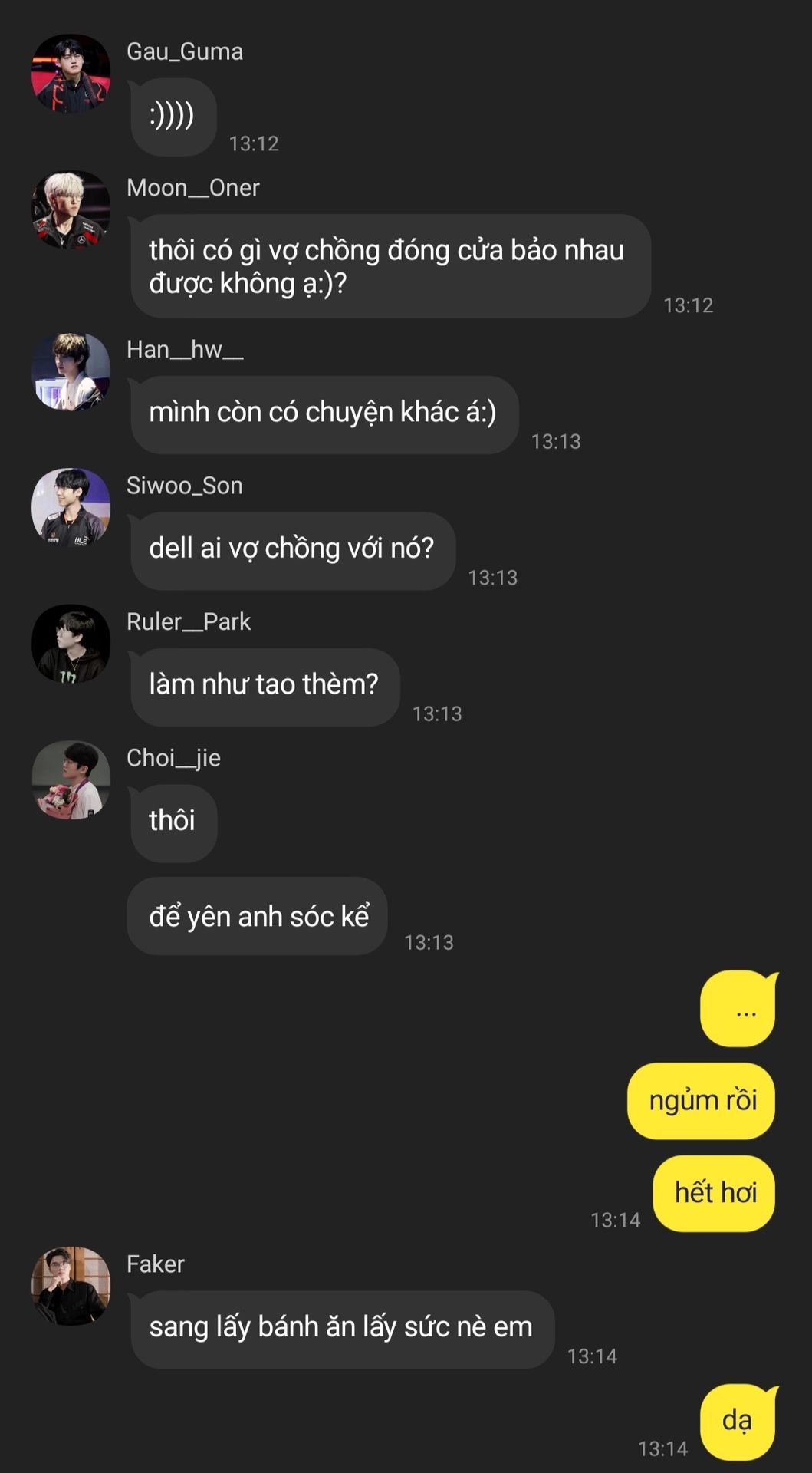Viewport: 812px width, 1473px height.
Task: Open Choi__jie's profile picture
Action: point(71,779)
